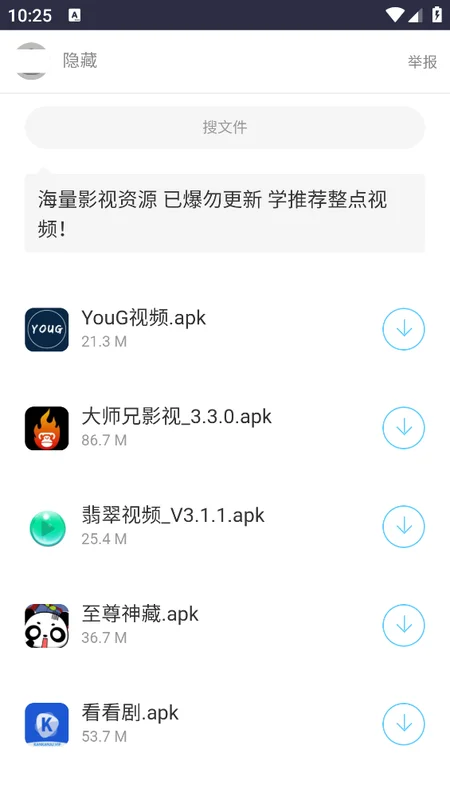Download 看看剧.apk

pos(404,724)
